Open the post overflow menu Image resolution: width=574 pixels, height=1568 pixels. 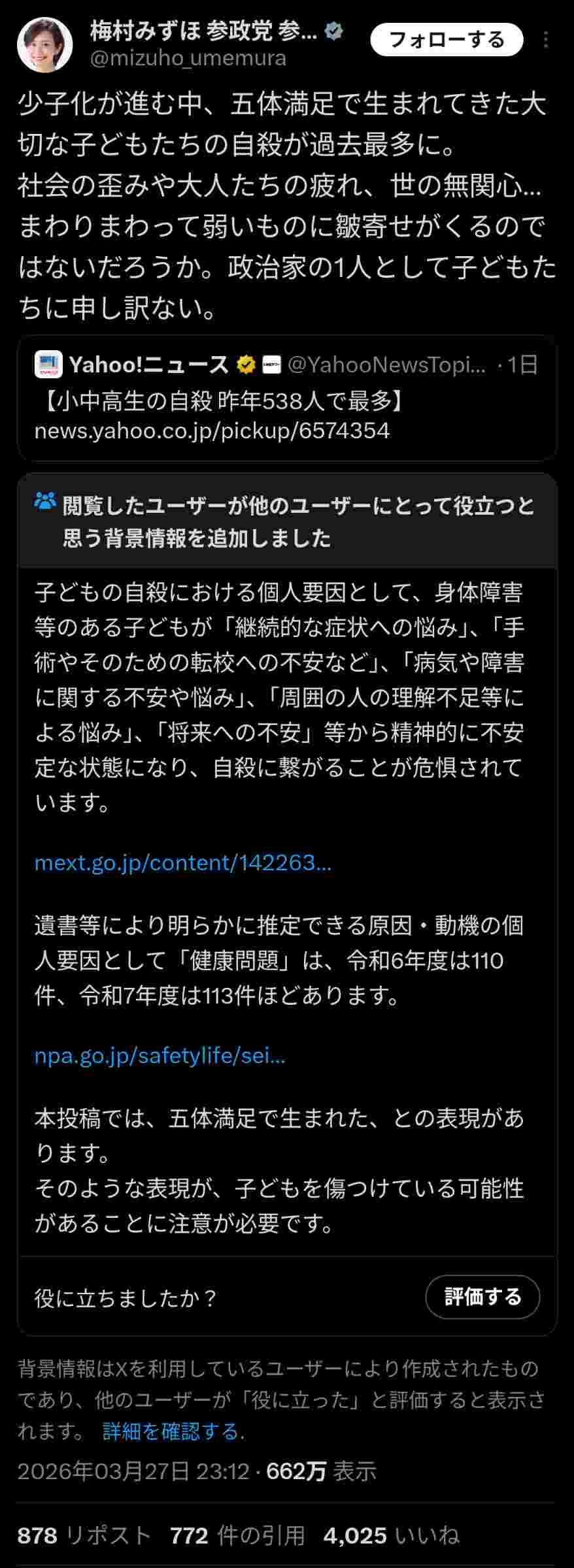point(546,41)
